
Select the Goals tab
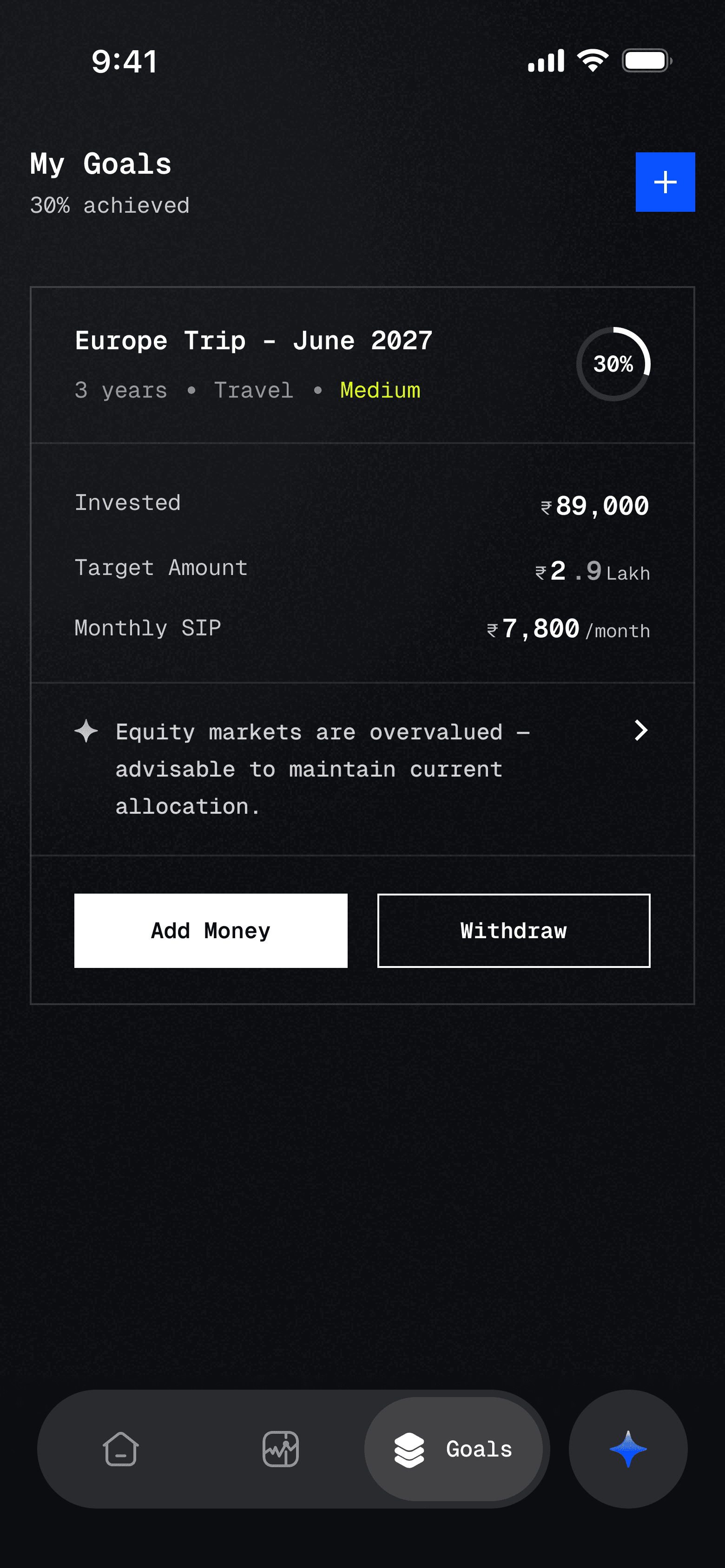(x=453, y=1449)
